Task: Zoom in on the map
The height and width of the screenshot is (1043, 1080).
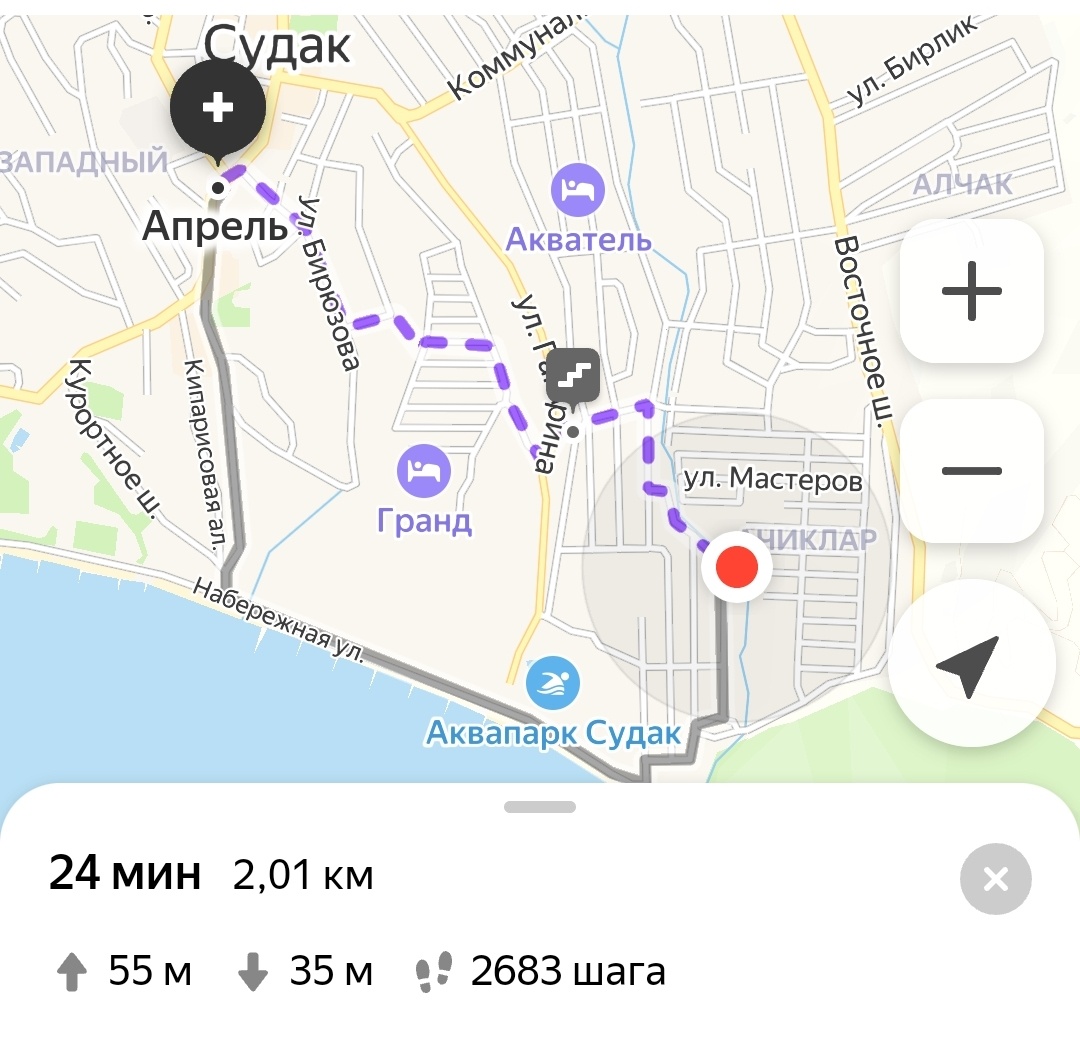Action: [971, 291]
